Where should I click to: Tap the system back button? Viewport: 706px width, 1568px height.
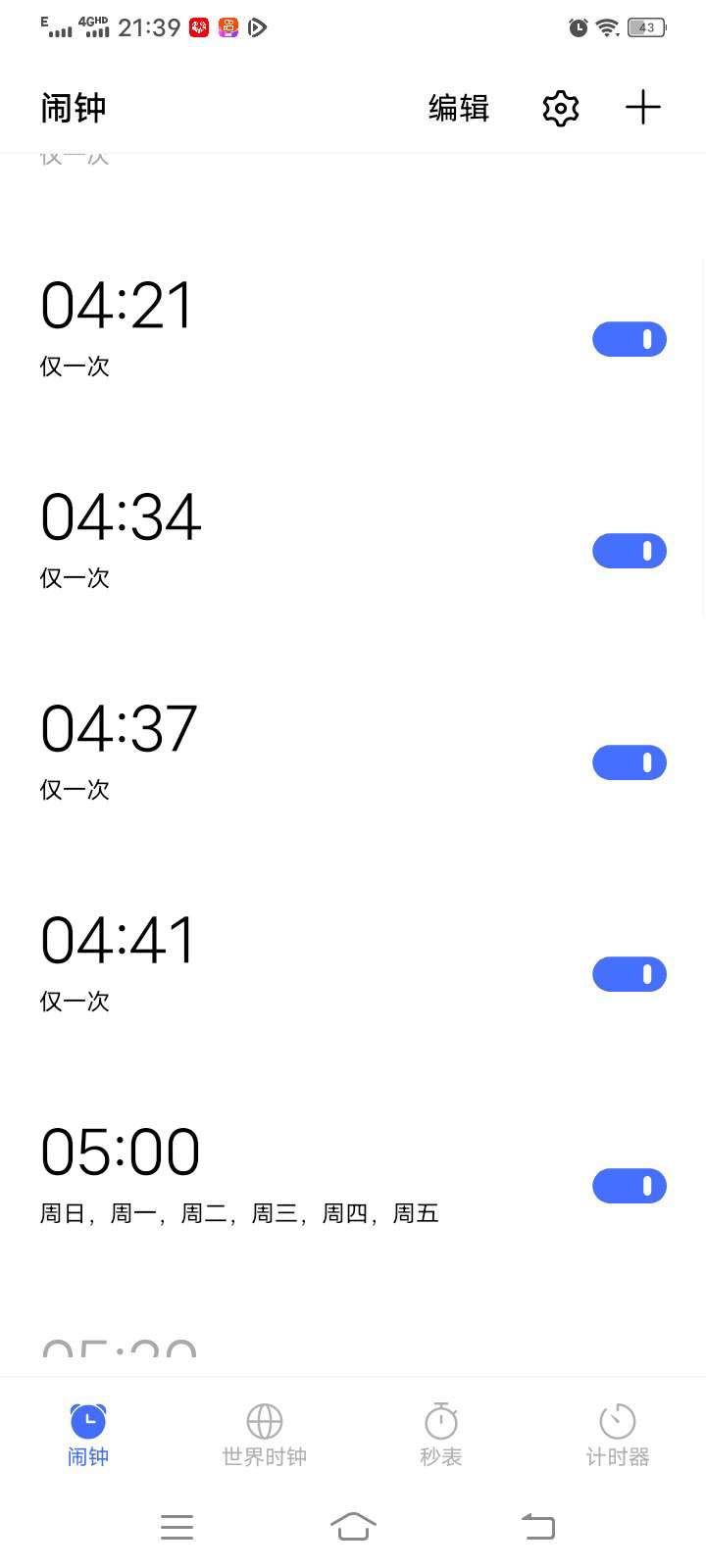pyautogui.click(x=537, y=1526)
